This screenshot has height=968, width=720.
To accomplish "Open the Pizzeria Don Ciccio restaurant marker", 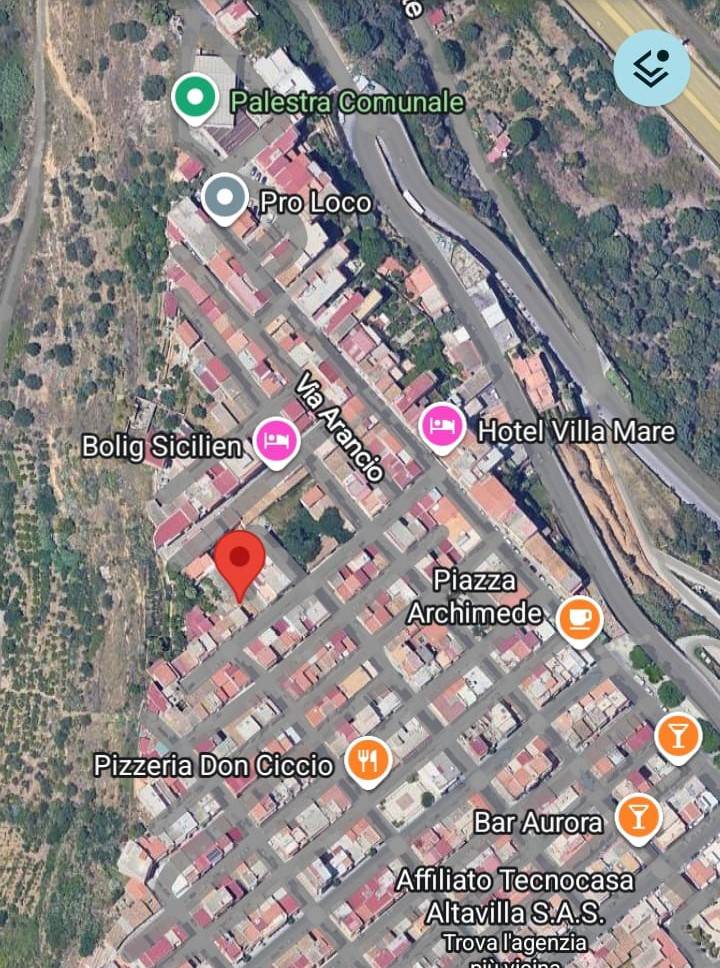I will tap(368, 762).
